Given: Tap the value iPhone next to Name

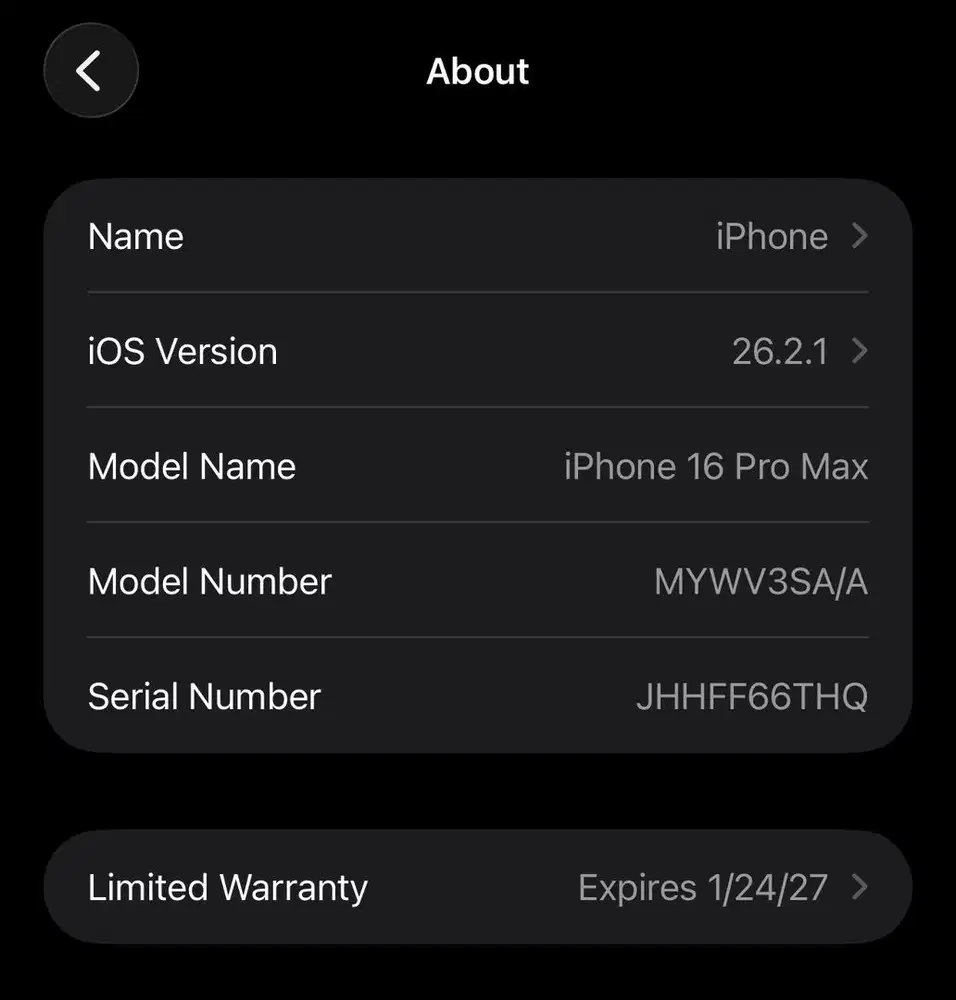Looking at the screenshot, I should [x=772, y=236].
